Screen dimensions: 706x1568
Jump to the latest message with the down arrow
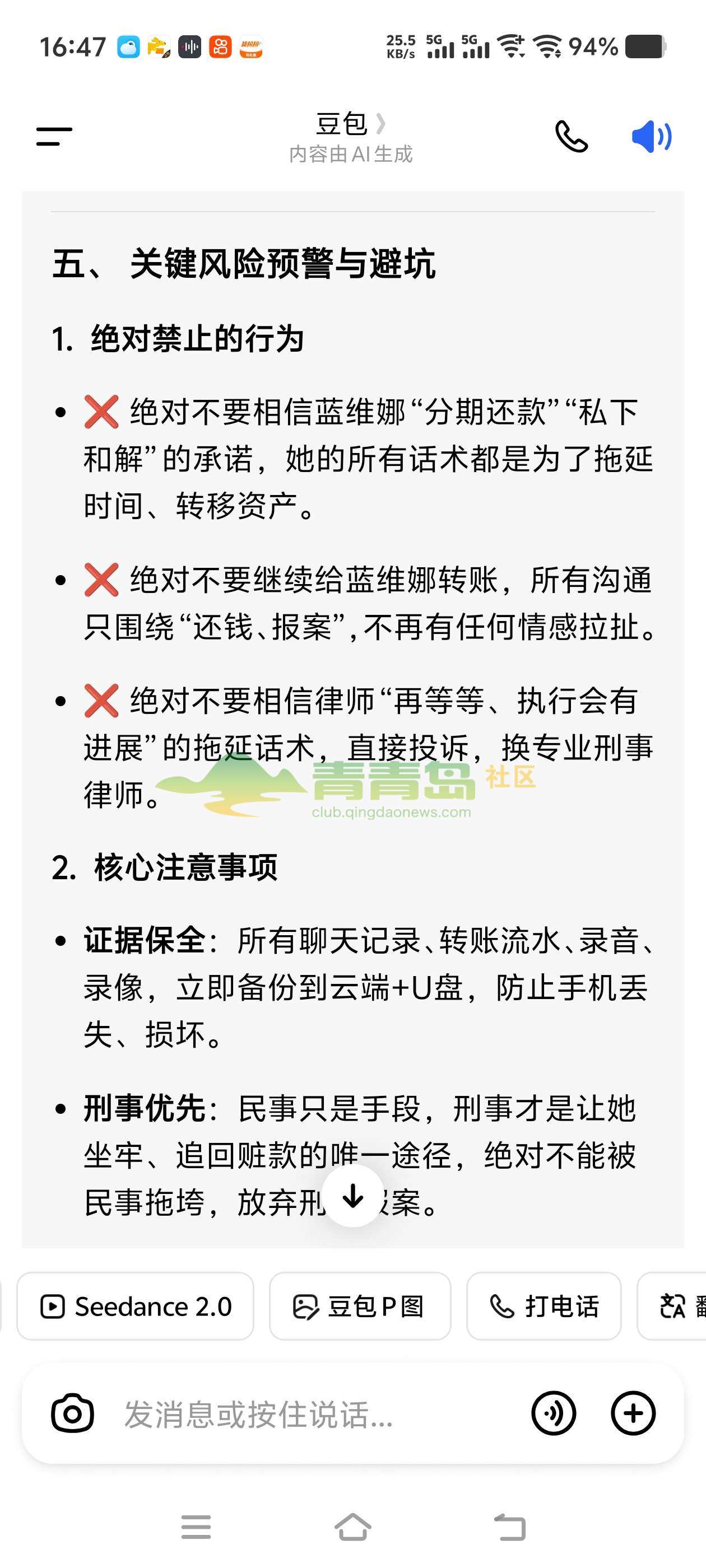(354, 1196)
